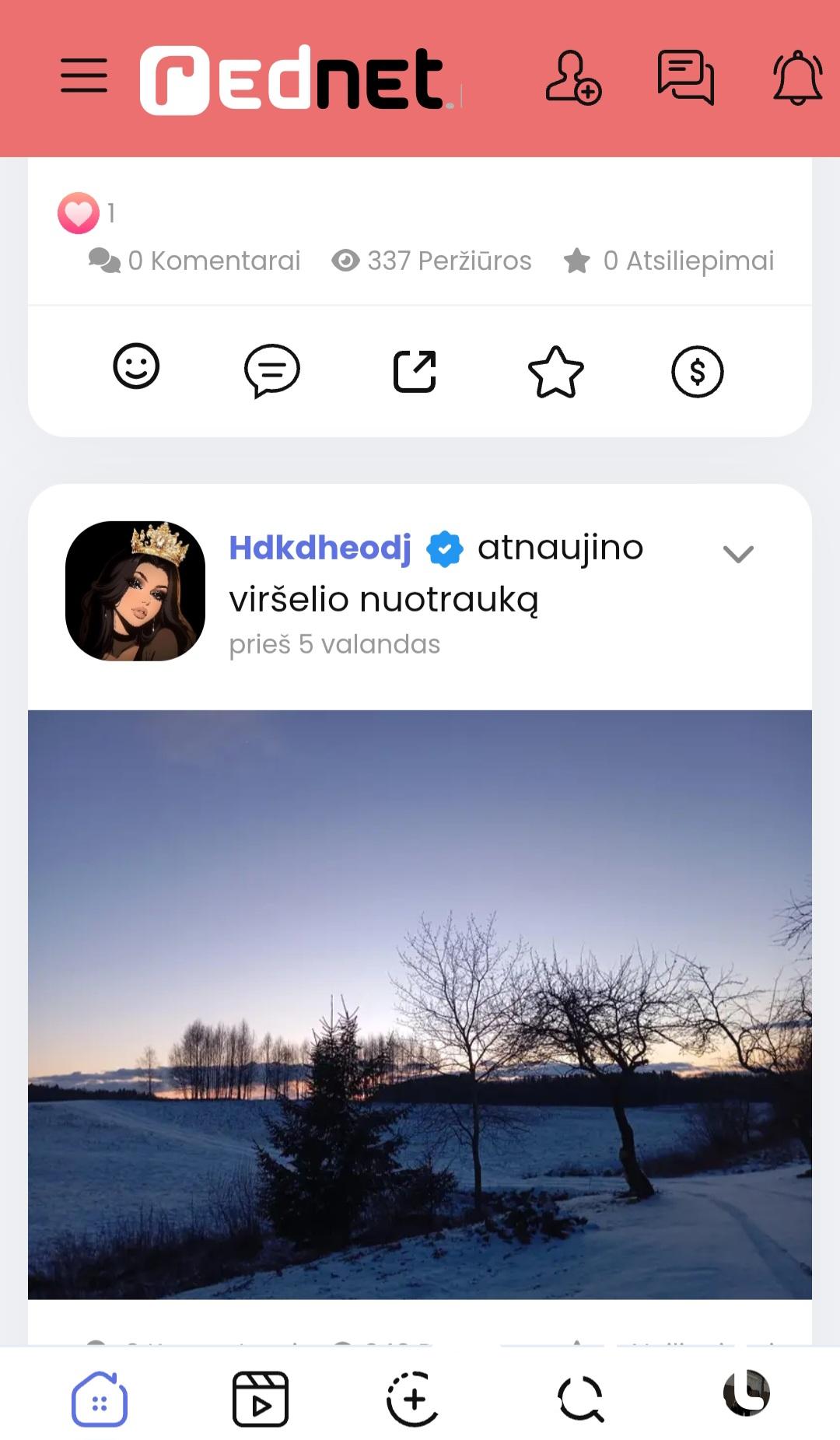Open the messages icon
The image size is (840, 1440).
[685, 77]
